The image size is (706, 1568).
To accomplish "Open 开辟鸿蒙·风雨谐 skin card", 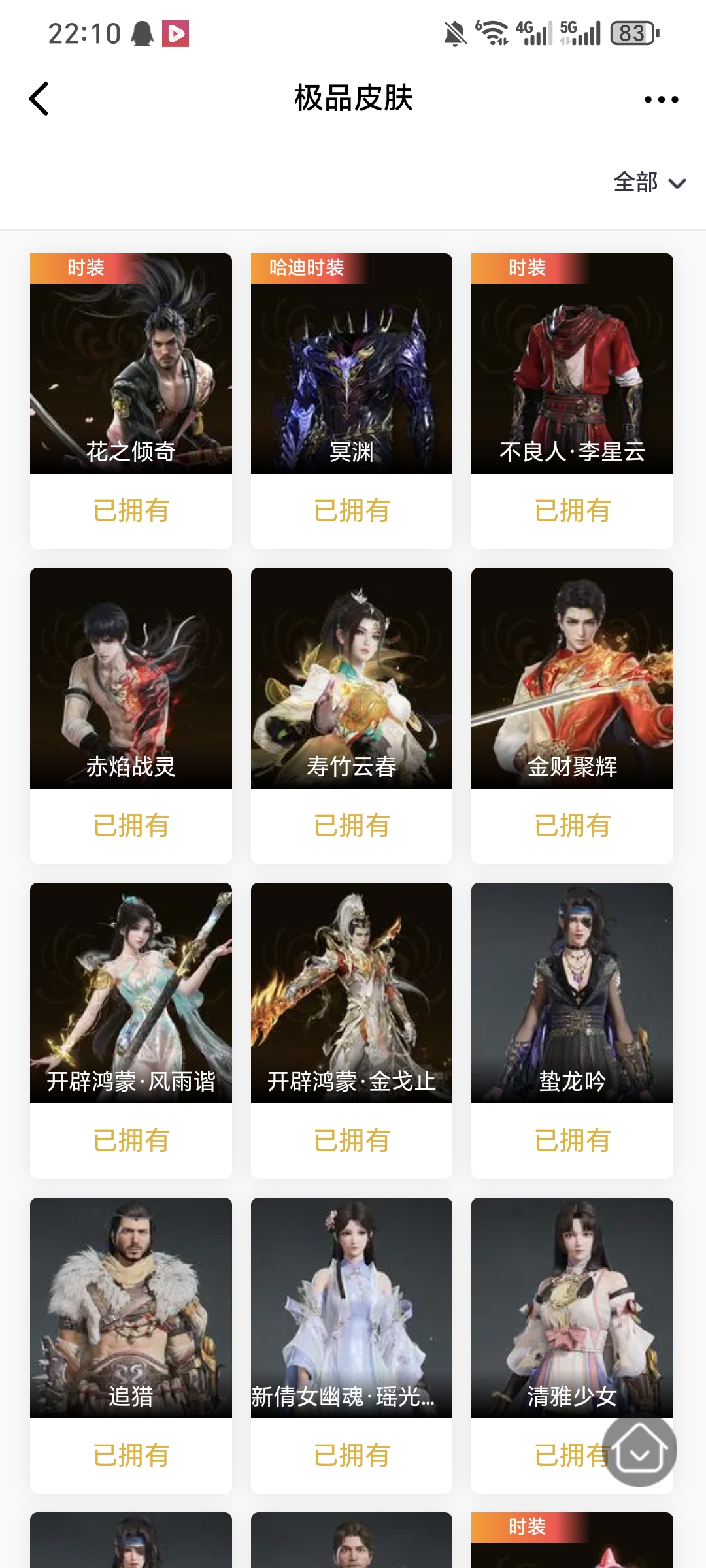I will pos(131,993).
